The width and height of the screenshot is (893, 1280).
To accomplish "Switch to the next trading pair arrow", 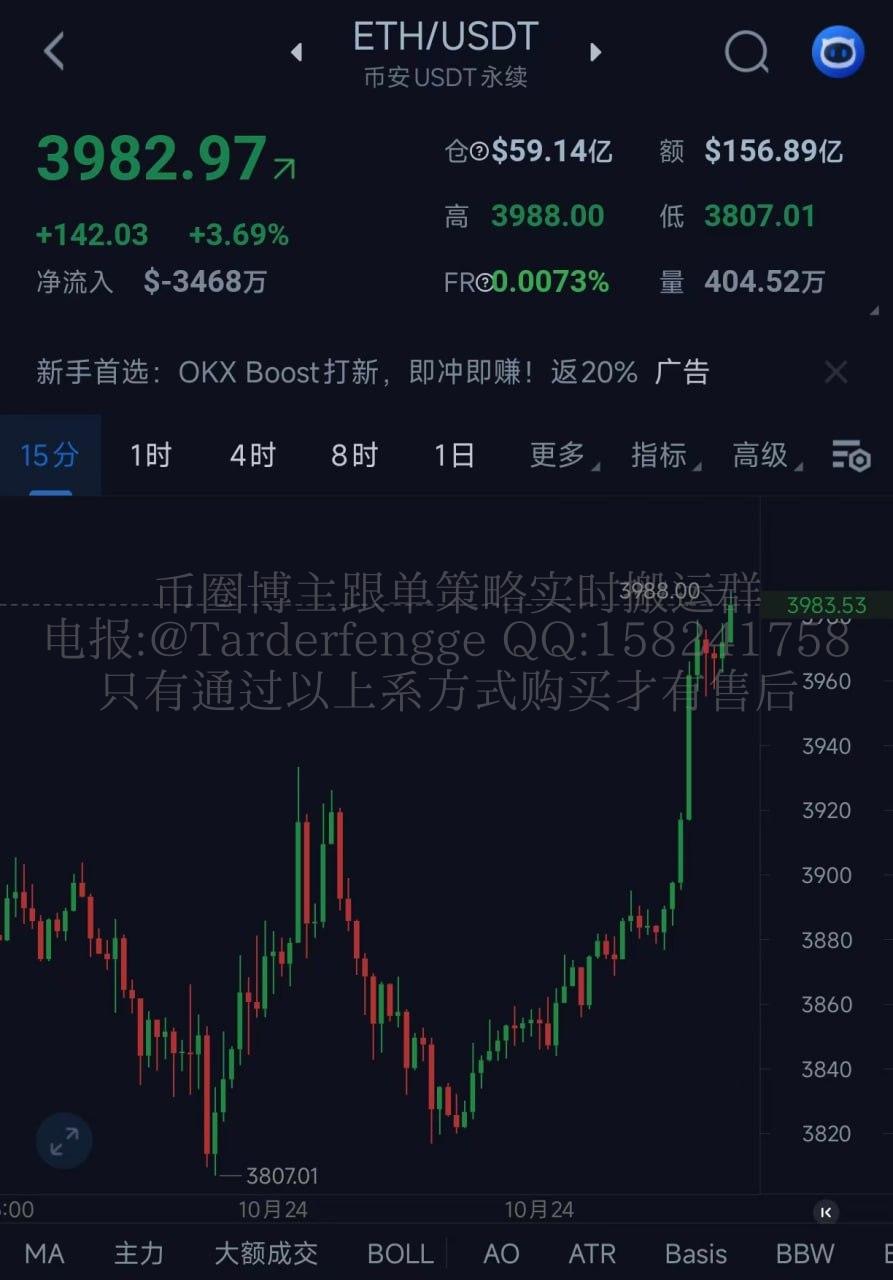I will 596,52.
